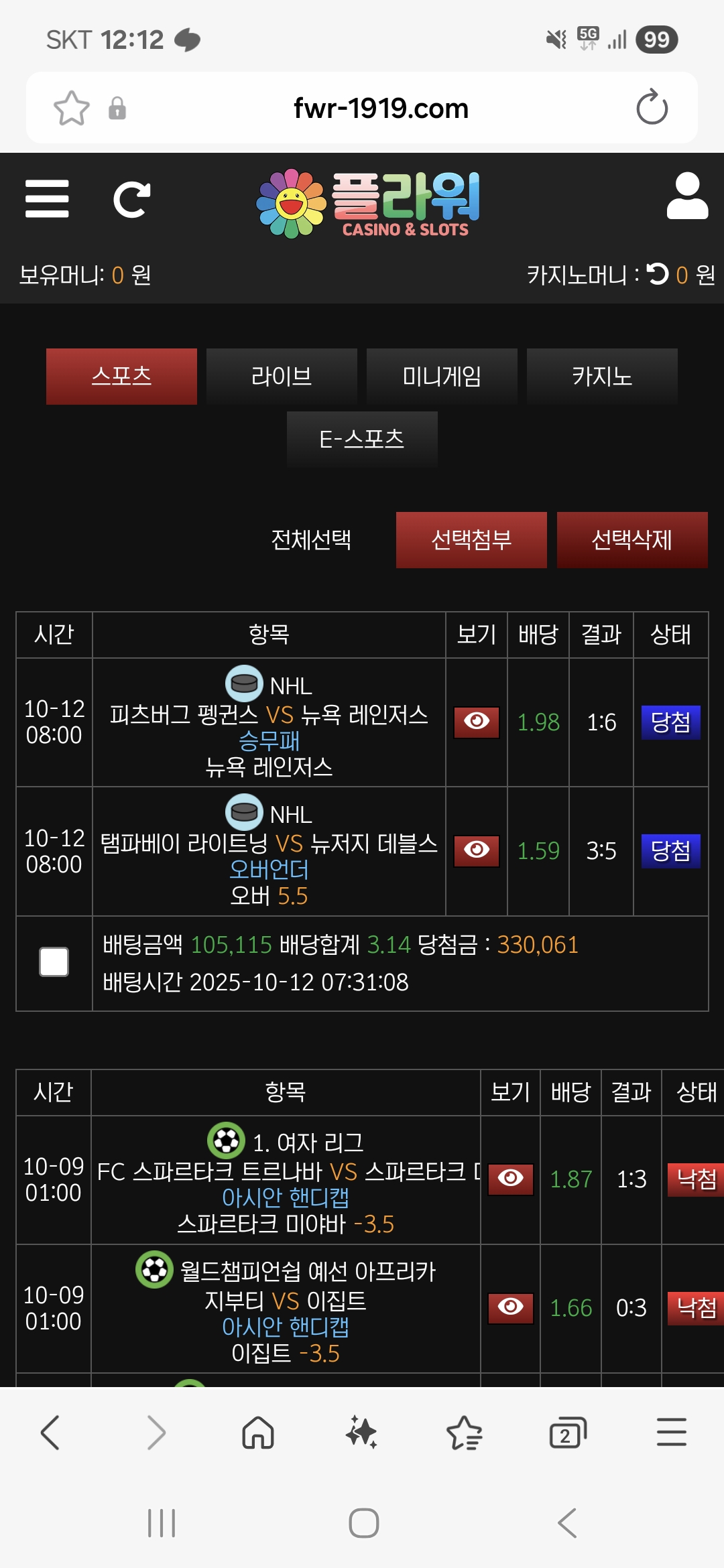Refresh the casino money balance
The image size is (724, 1568).
[658, 274]
